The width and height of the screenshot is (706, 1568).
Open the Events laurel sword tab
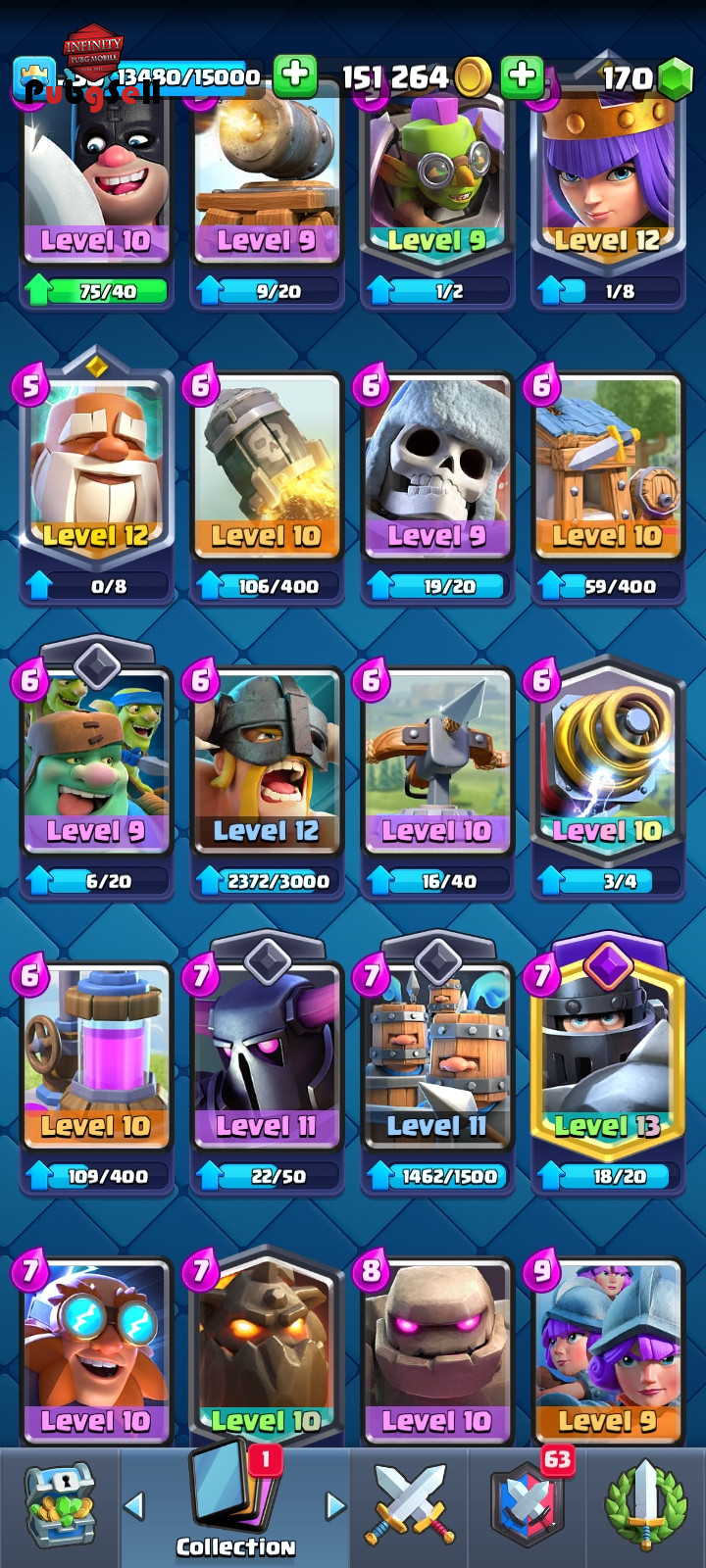(x=645, y=1505)
